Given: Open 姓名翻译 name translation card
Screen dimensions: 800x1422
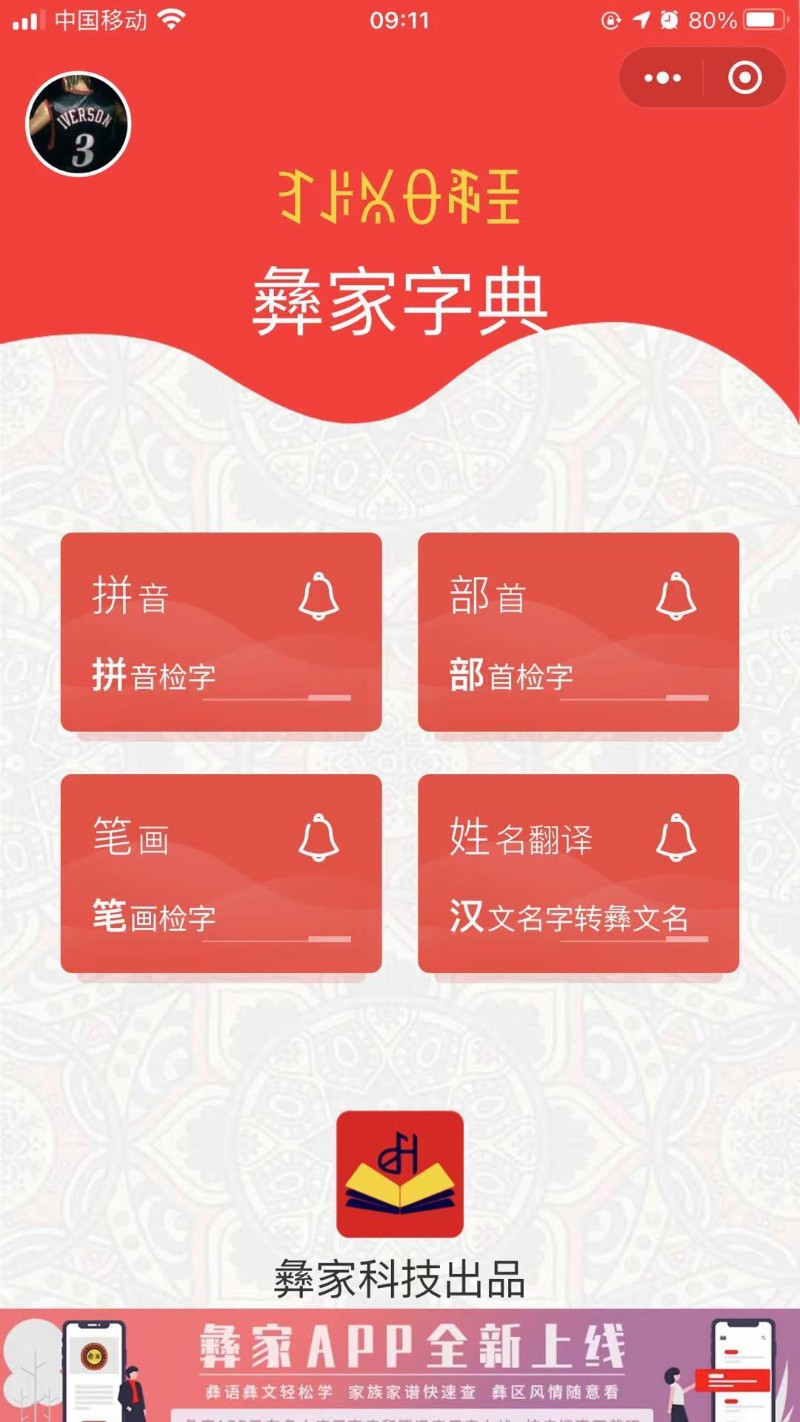Looking at the screenshot, I should click(x=578, y=873).
